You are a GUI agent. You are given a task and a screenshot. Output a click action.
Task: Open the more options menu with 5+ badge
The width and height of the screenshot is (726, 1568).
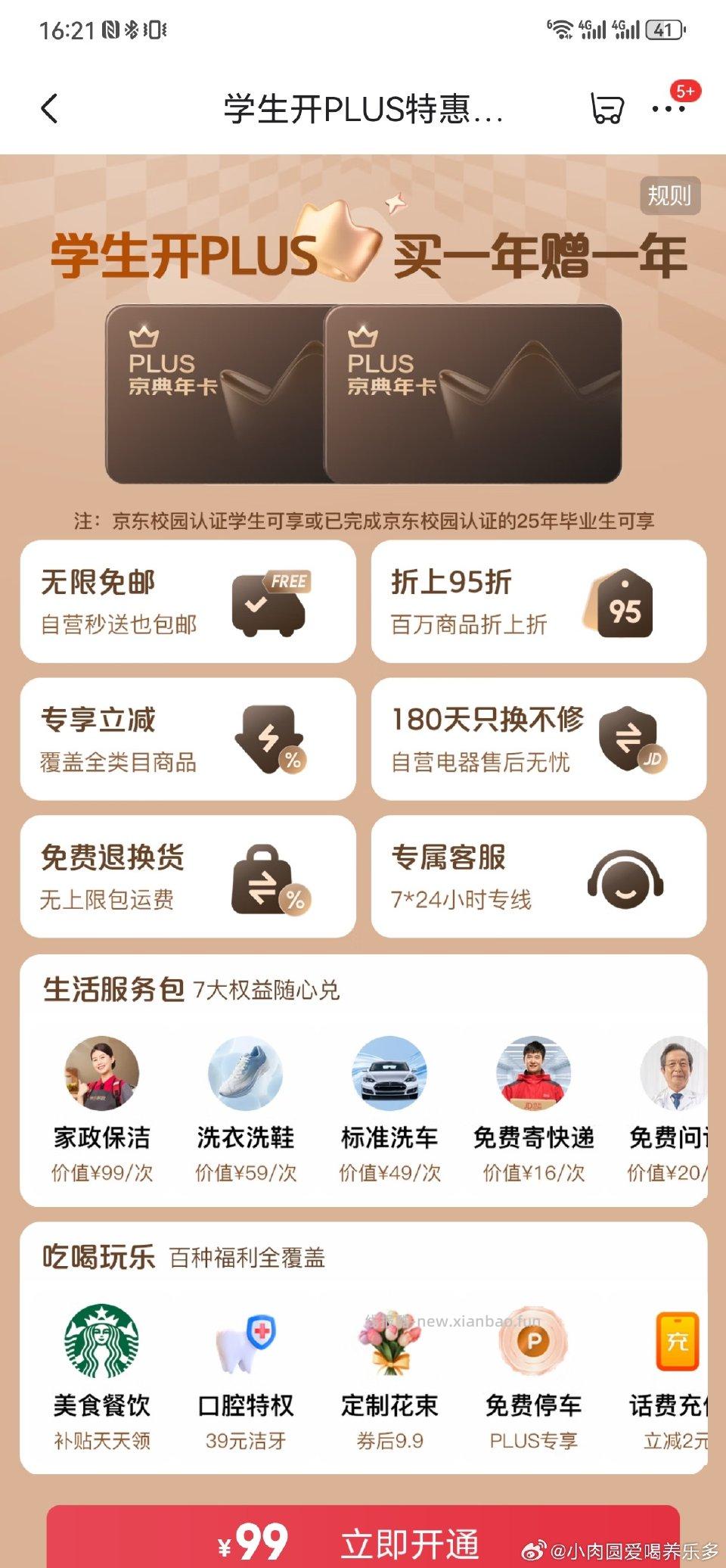(669, 110)
